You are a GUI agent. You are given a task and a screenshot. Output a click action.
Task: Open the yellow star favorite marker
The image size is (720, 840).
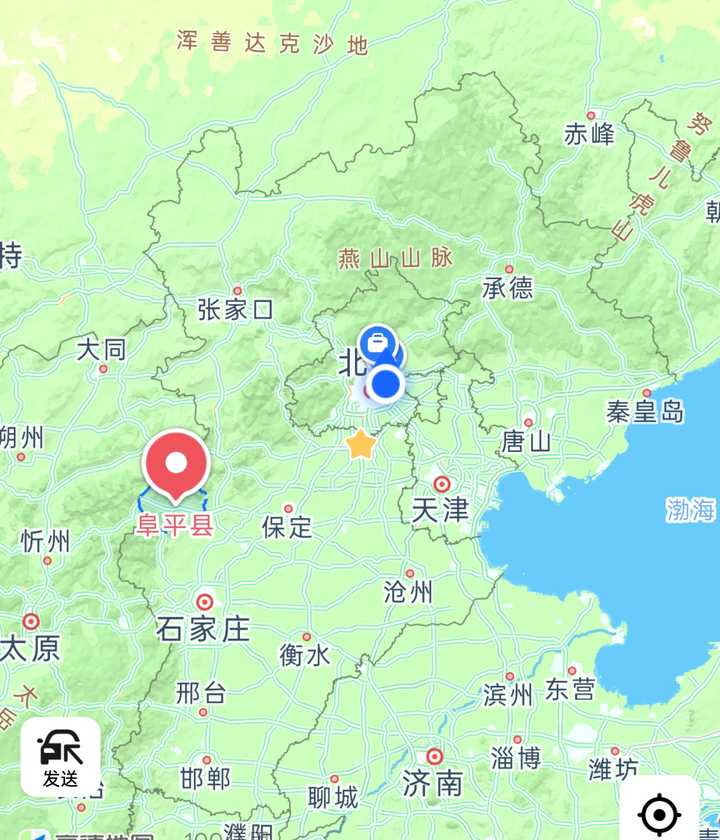coord(360,444)
